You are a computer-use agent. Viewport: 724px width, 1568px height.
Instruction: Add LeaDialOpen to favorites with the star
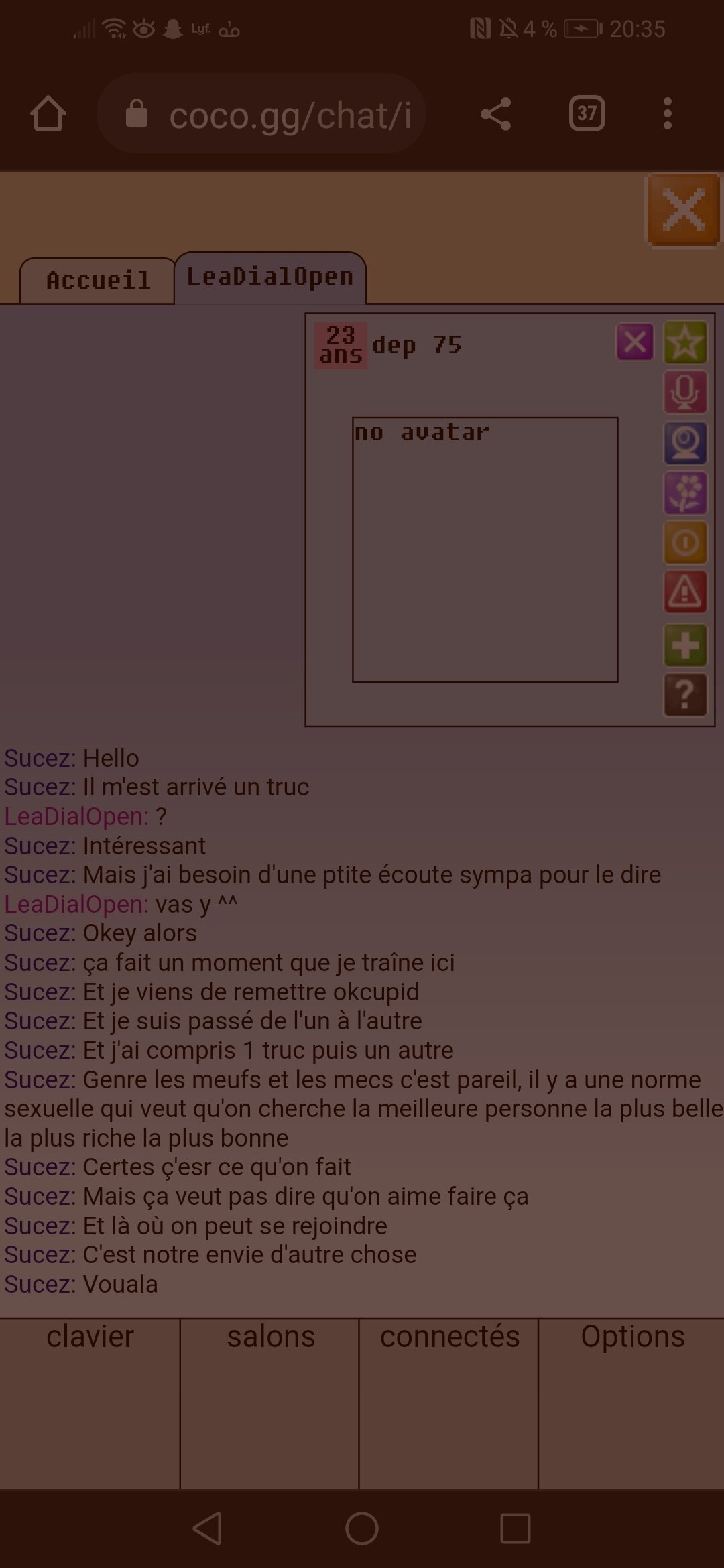click(x=685, y=342)
